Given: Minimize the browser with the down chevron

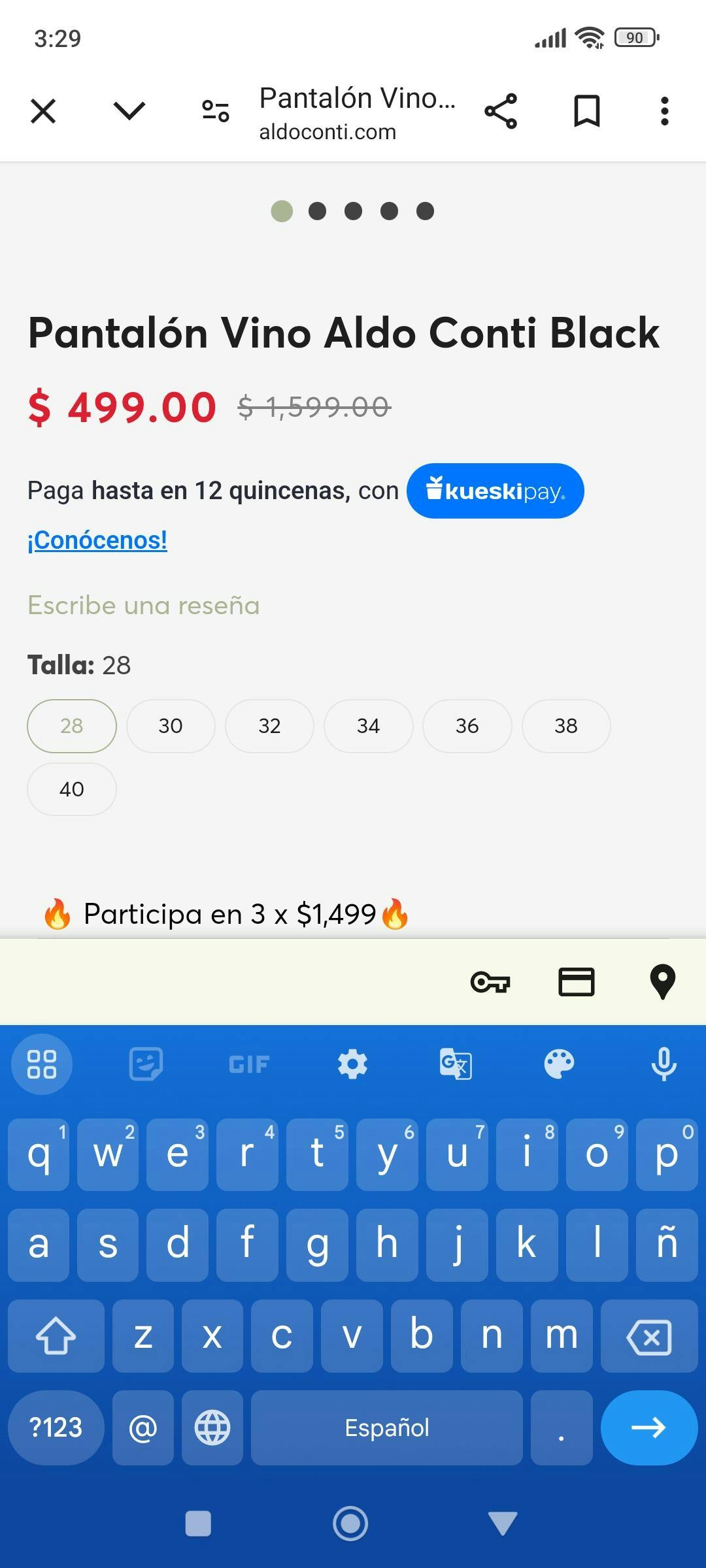Looking at the screenshot, I should click(129, 111).
